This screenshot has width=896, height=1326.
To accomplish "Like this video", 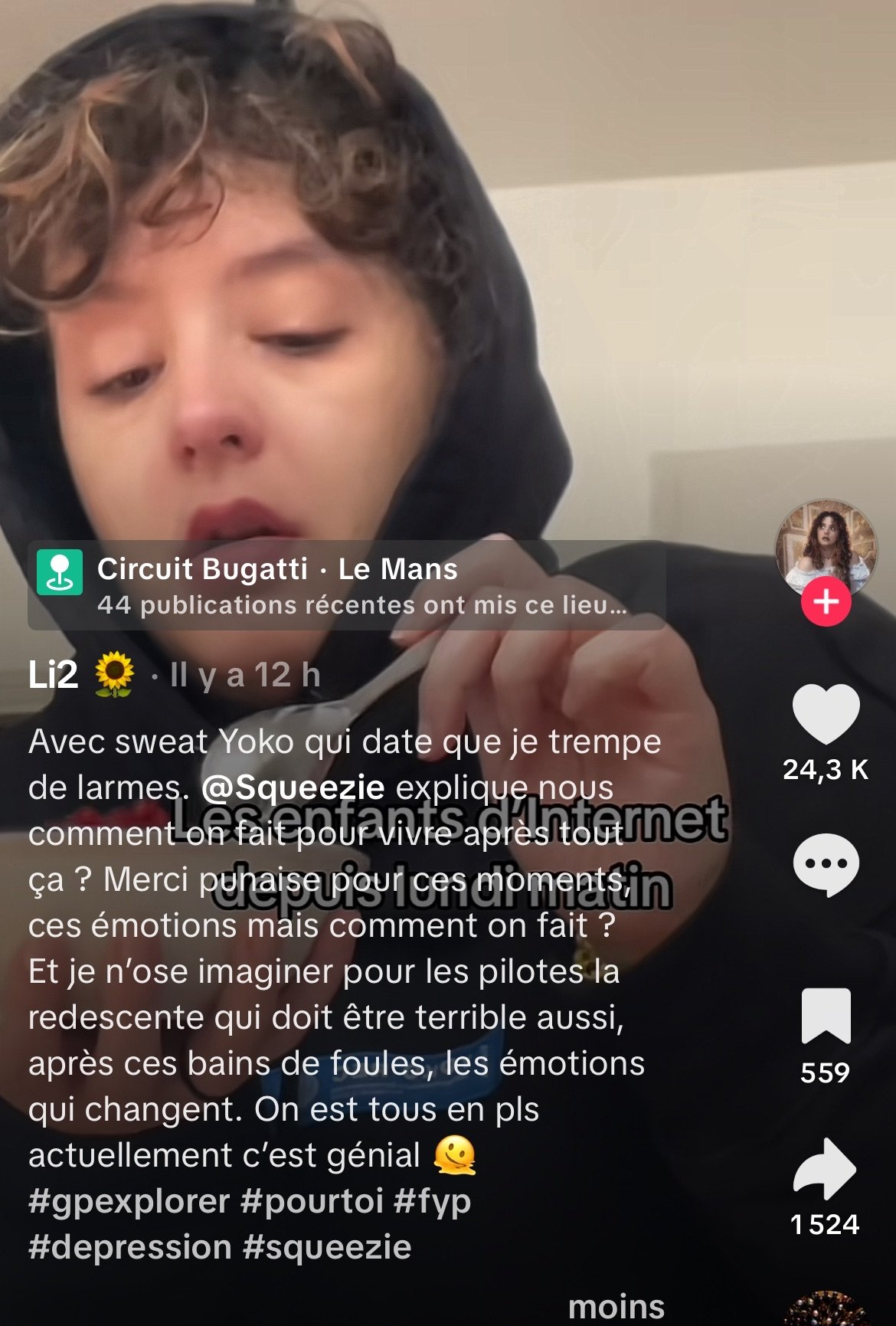I will (x=826, y=713).
